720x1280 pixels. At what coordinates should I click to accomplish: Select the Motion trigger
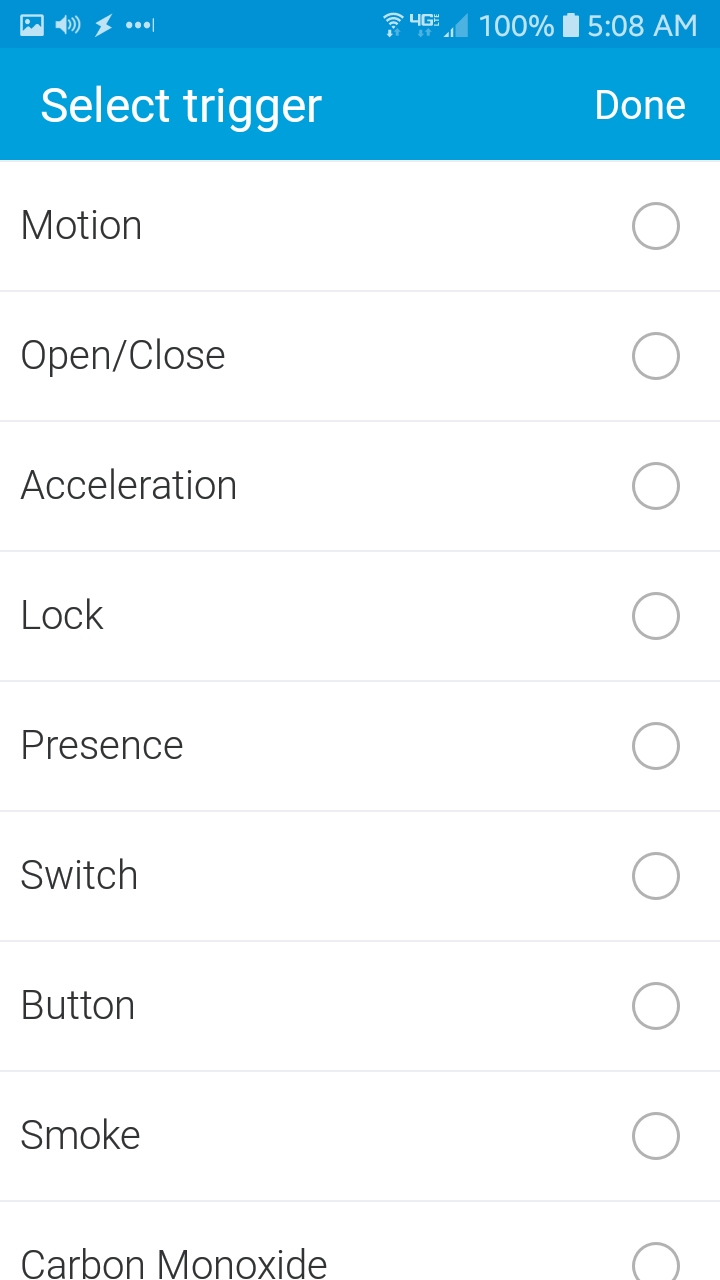(x=655, y=226)
